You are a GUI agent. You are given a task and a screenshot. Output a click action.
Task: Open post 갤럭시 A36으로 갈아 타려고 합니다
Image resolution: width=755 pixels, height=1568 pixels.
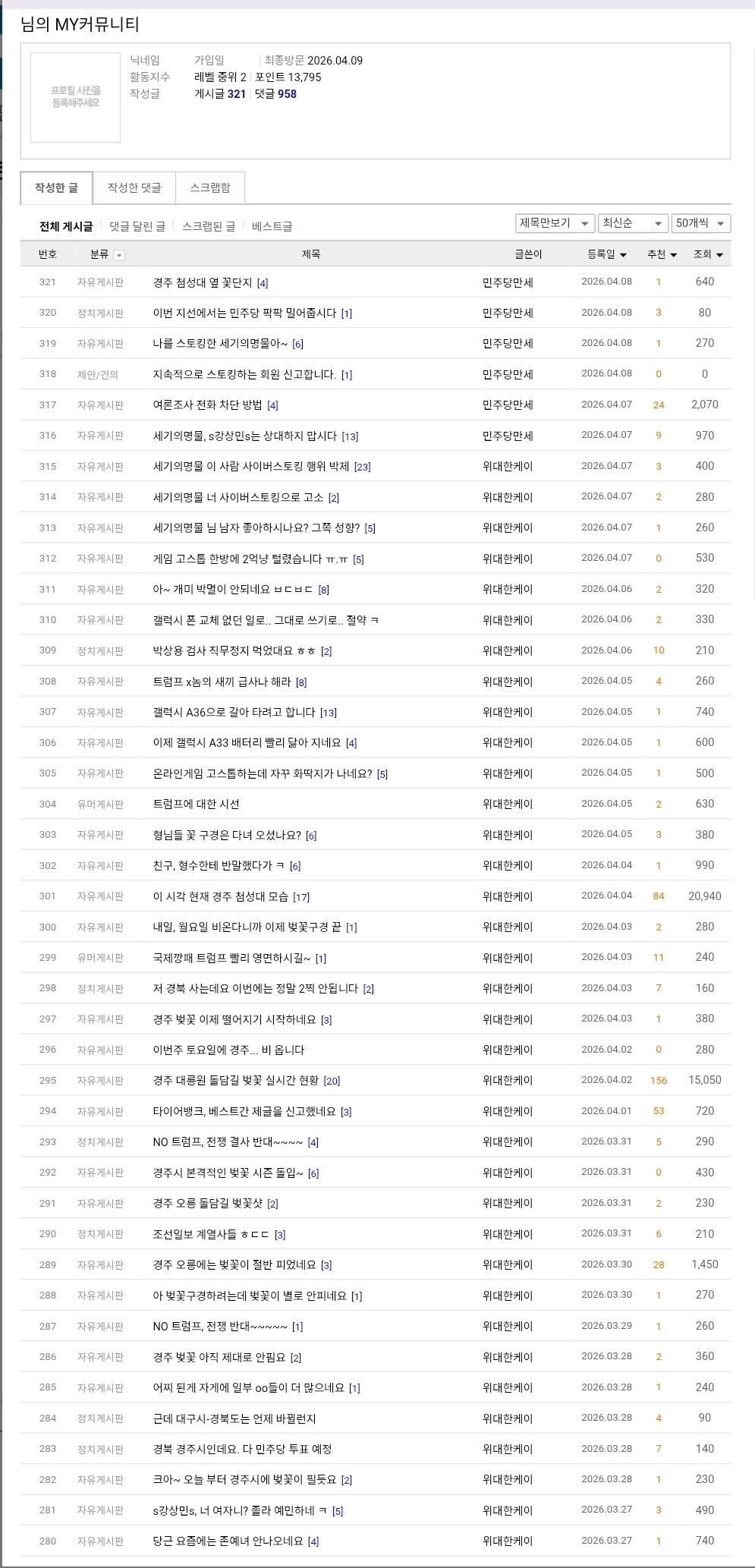234,712
